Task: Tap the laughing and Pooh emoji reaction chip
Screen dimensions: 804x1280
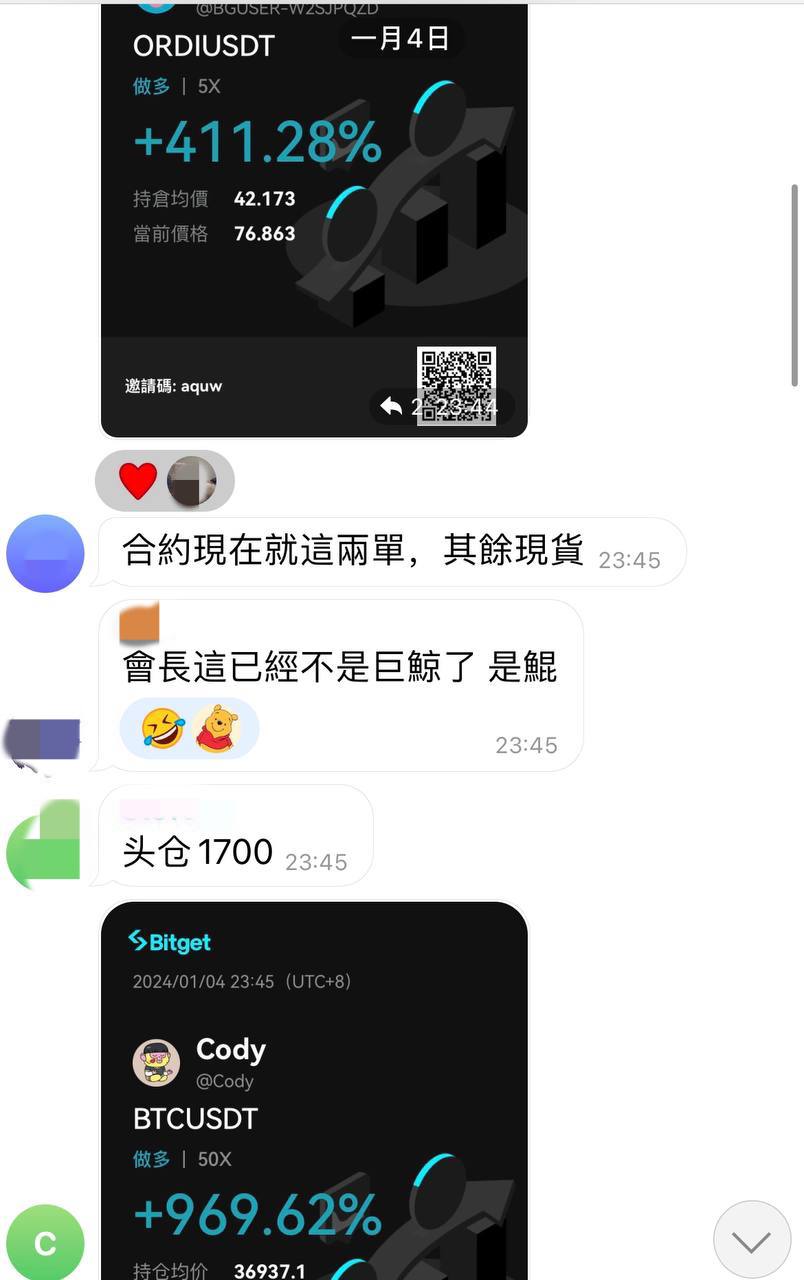Action: tap(189, 727)
